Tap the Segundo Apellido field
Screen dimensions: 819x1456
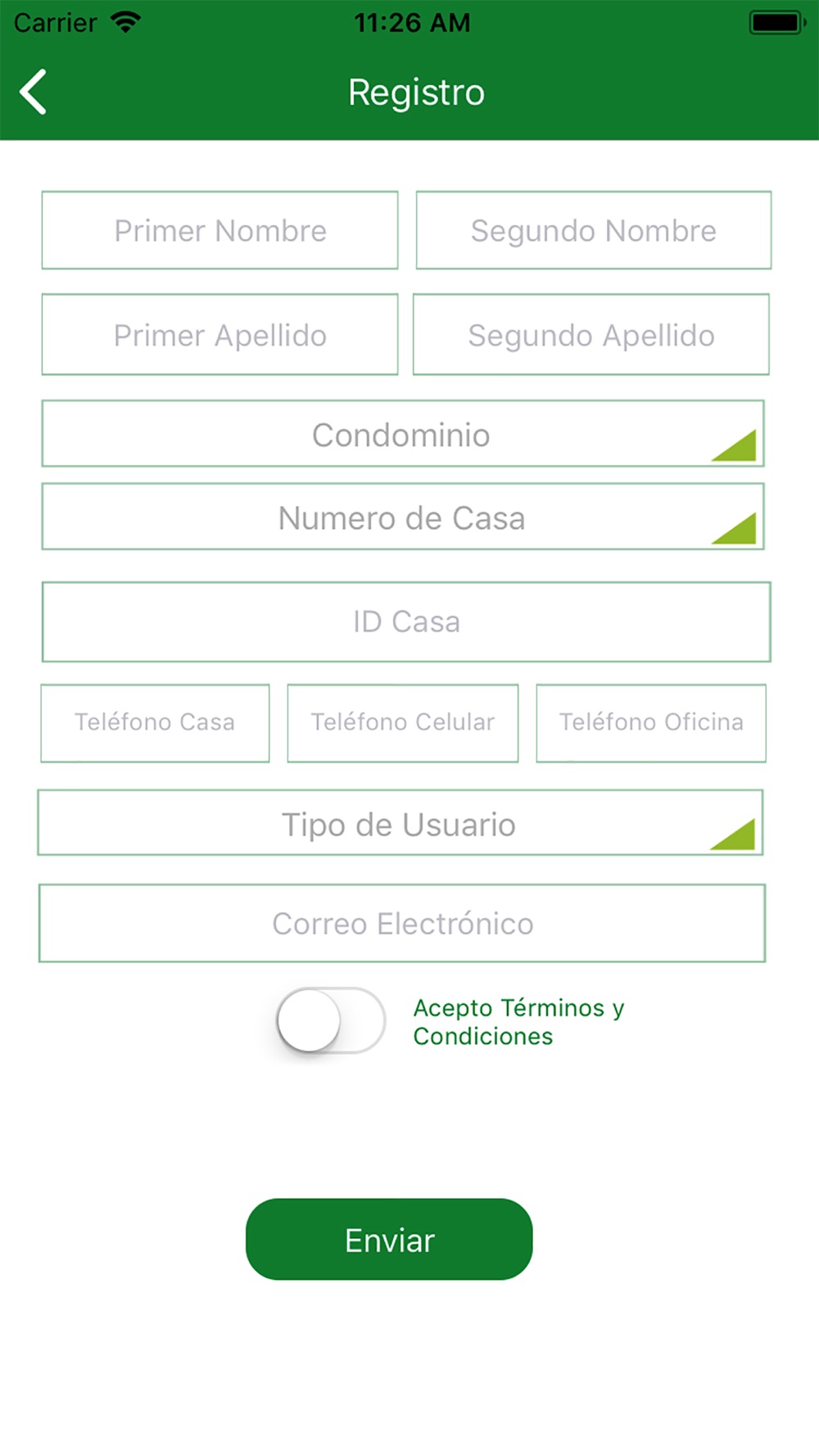coord(590,334)
